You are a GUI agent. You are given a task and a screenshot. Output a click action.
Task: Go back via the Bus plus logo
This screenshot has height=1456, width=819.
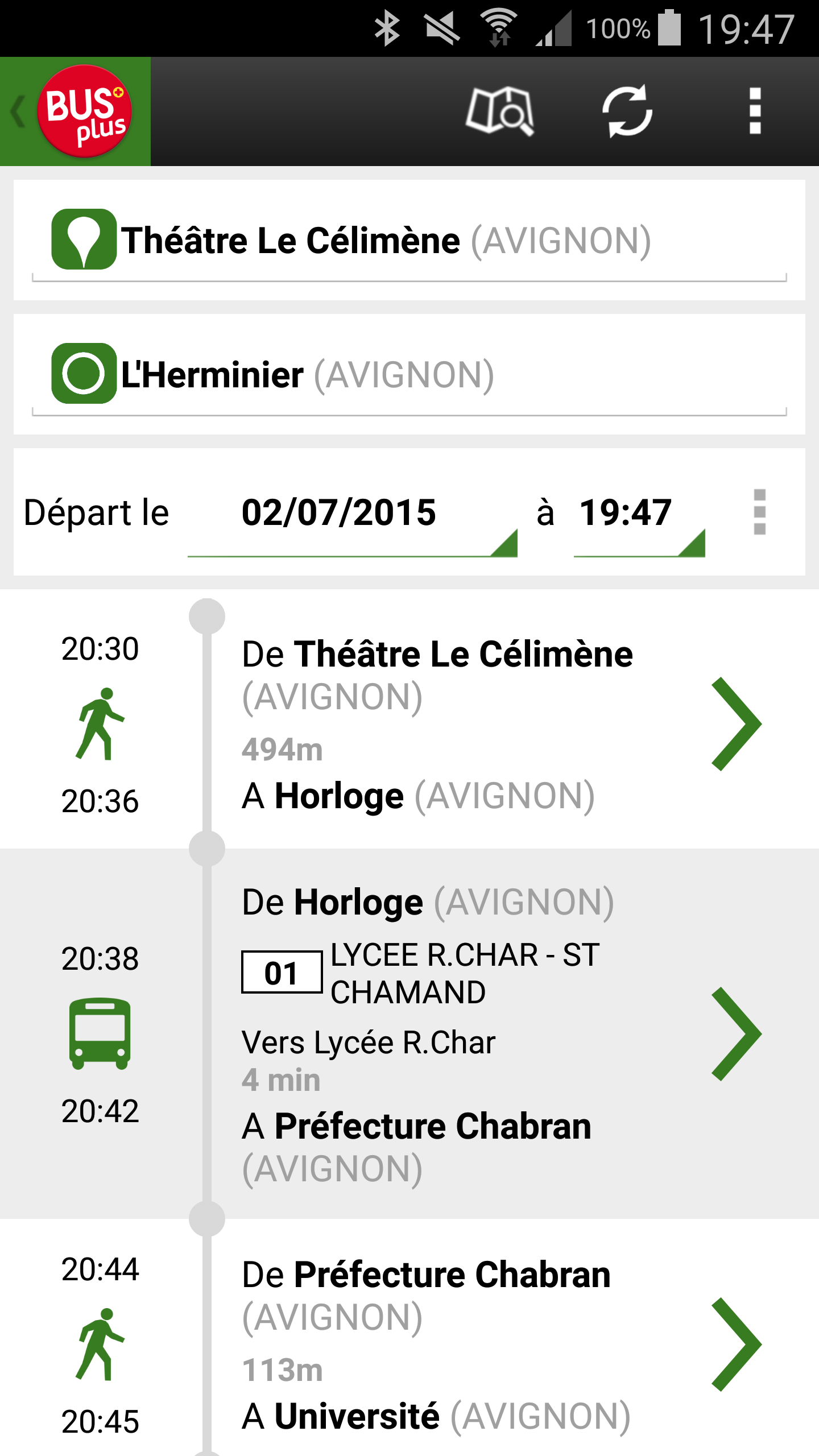pos(75,111)
